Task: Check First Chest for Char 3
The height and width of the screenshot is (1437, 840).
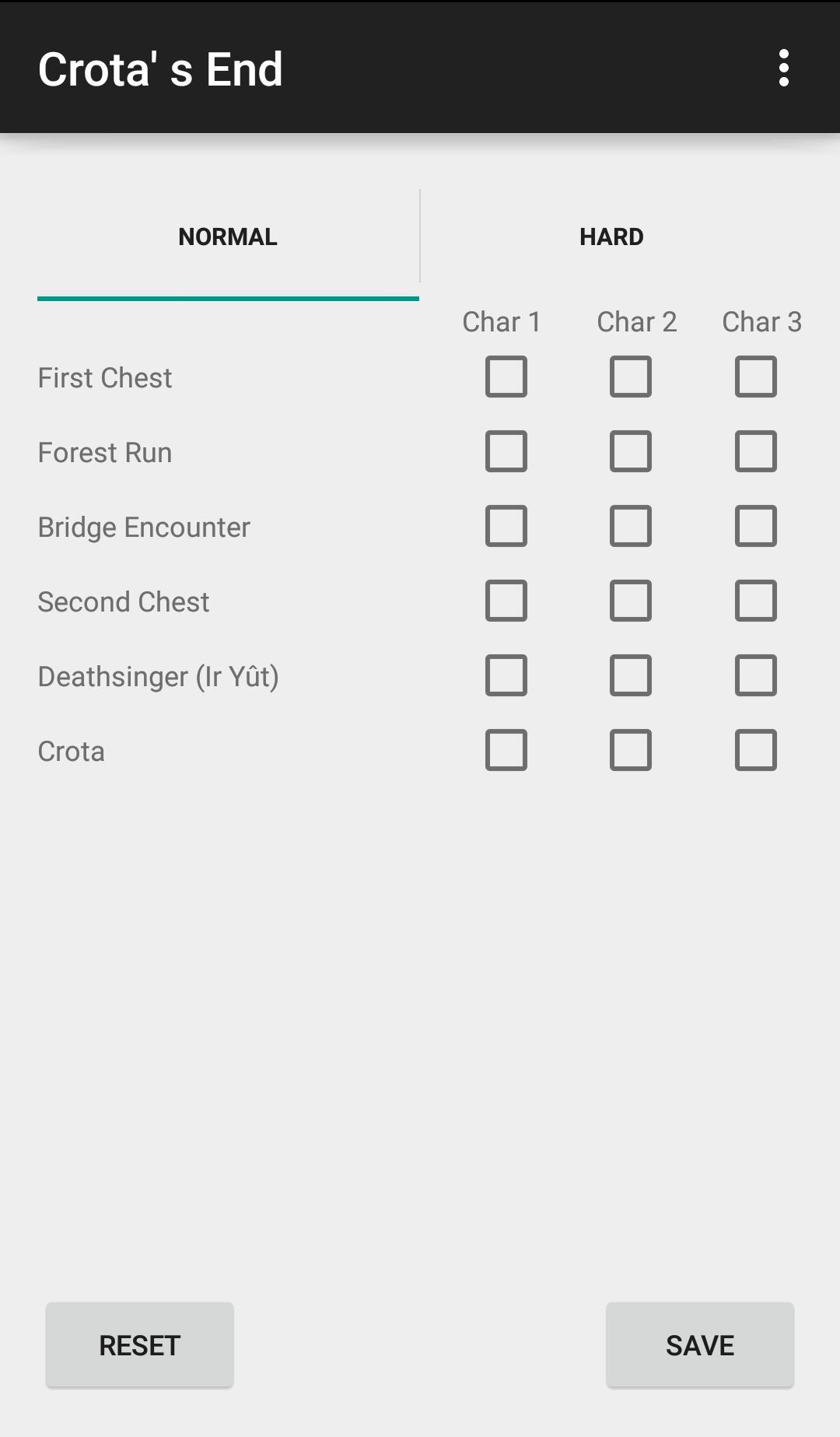Action: point(756,377)
